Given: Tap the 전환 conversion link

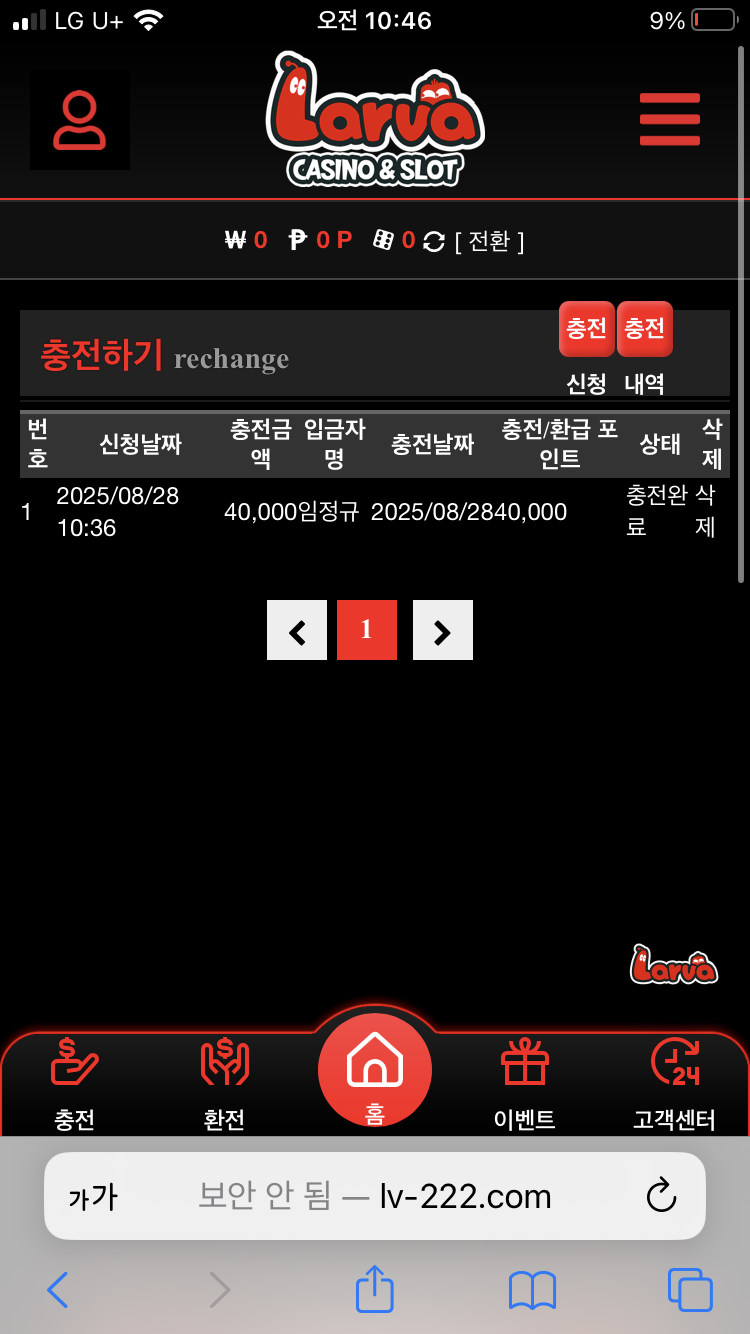Looking at the screenshot, I should 489,241.
